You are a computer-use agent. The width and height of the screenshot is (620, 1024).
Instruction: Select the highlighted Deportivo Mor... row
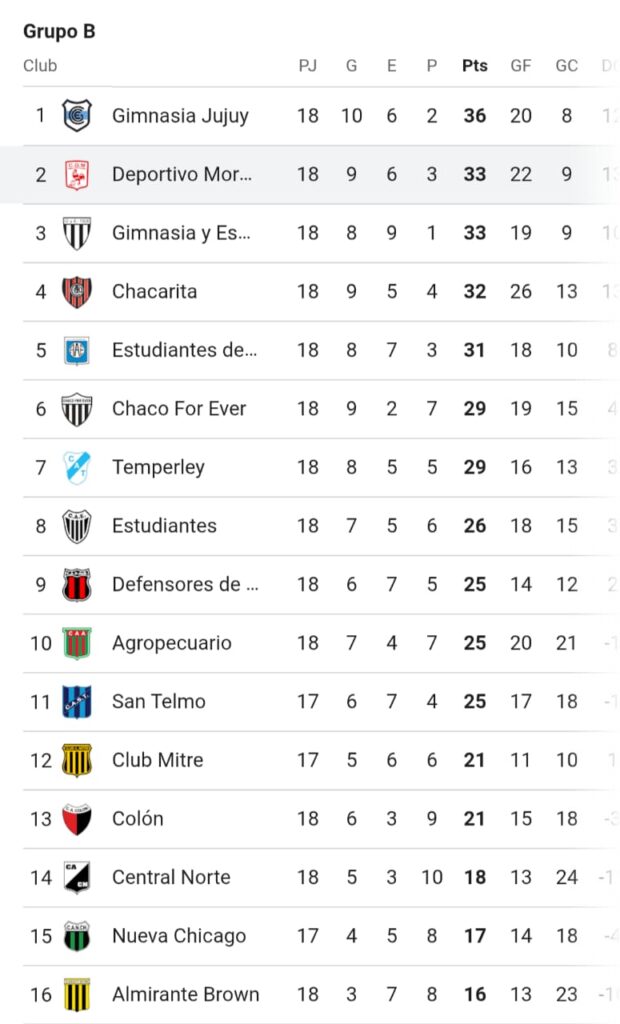(x=310, y=174)
